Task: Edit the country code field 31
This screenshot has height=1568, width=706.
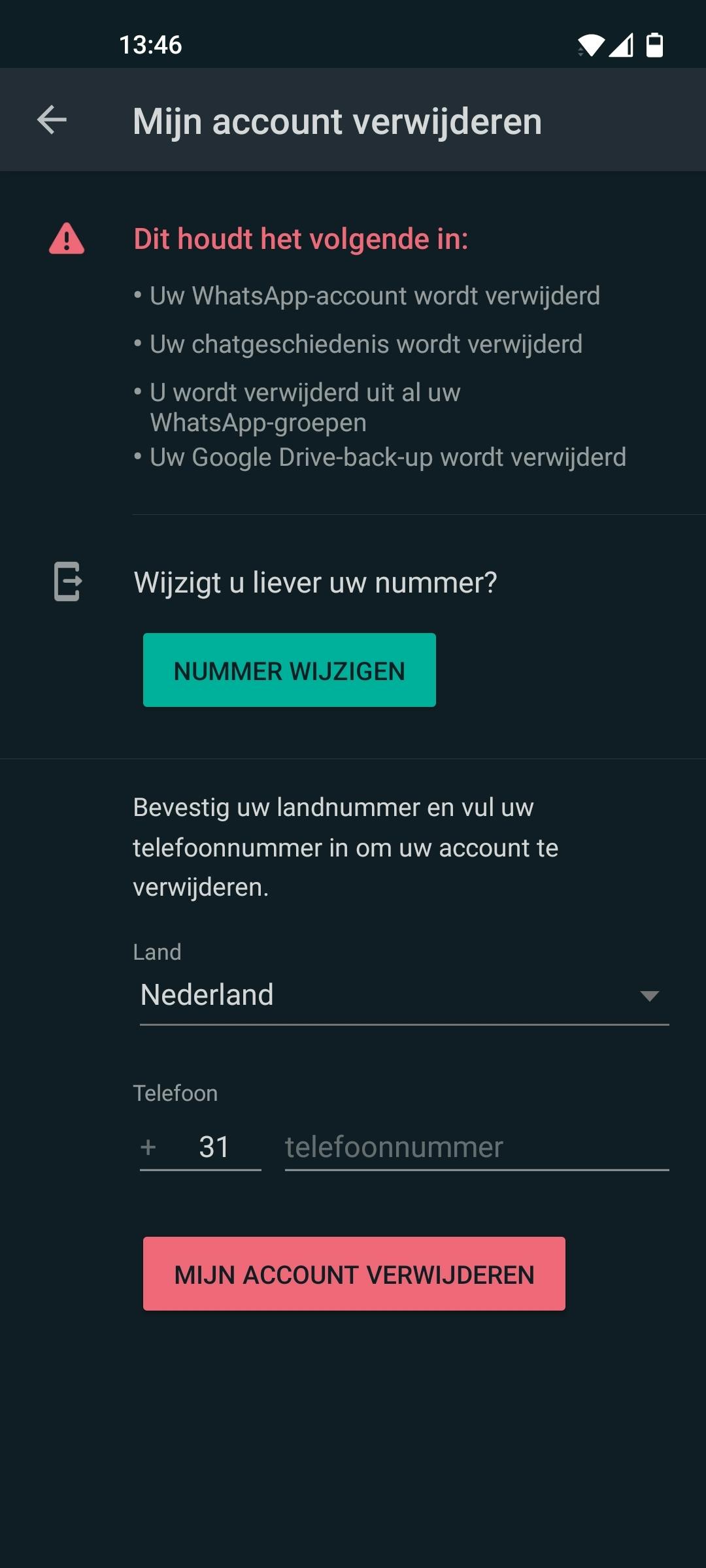Action: click(213, 1147)
